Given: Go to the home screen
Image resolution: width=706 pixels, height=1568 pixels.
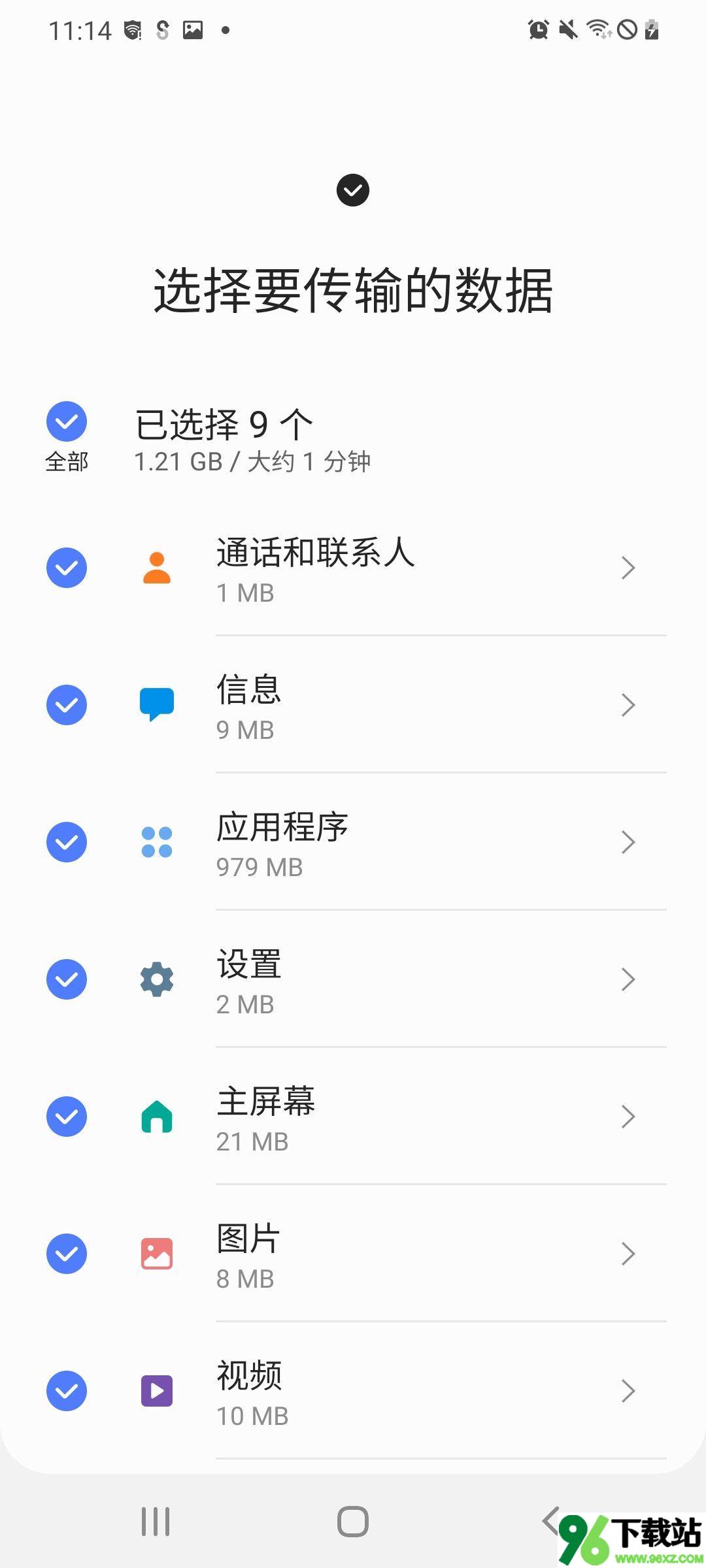Looking at the screenshot, I should tap(353, 1522).
